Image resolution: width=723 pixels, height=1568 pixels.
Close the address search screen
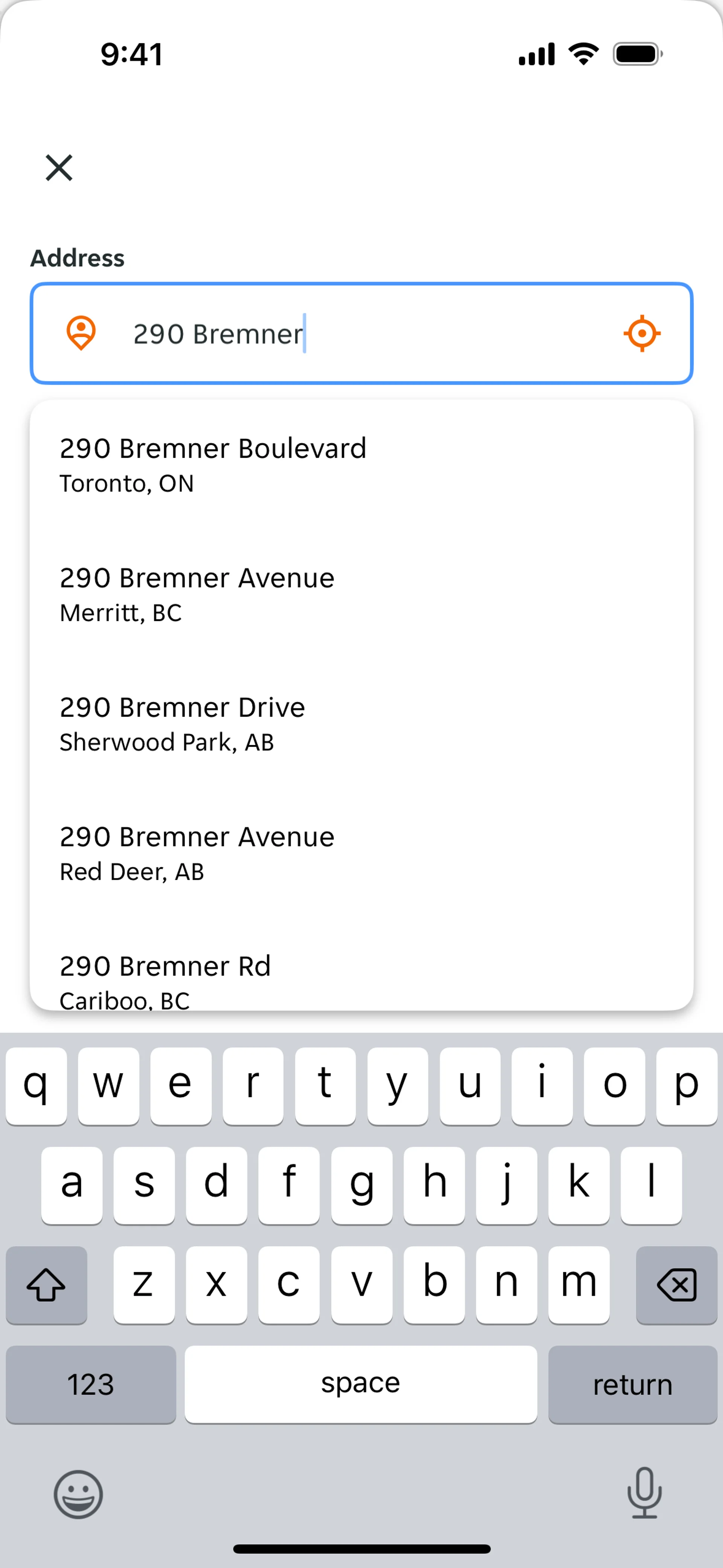pyautogui.click(x=59, y=167)
